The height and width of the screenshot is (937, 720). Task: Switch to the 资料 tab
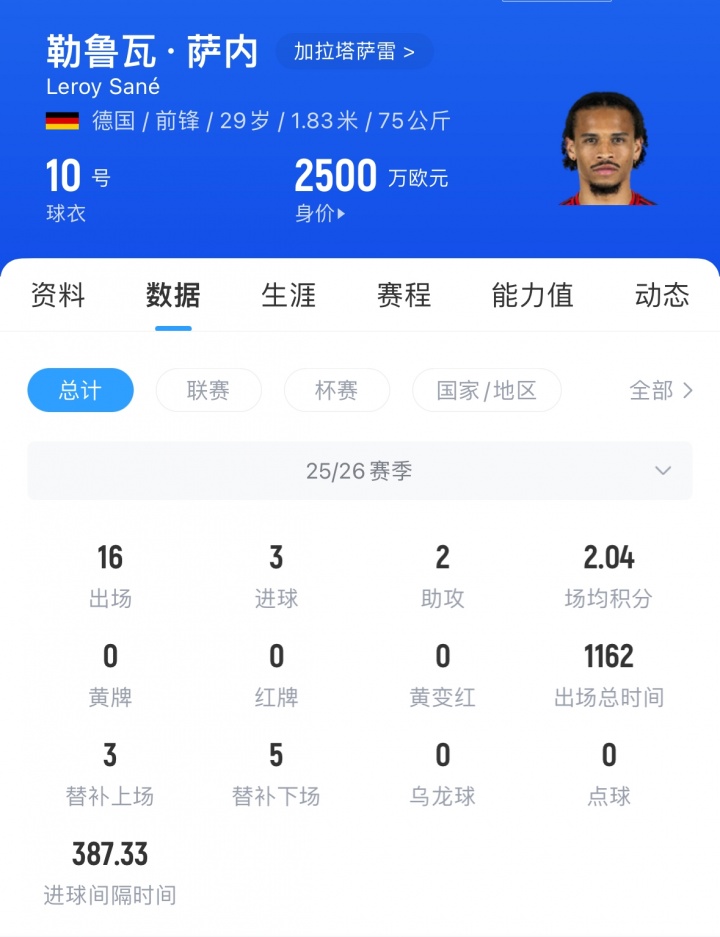[58, 295]
